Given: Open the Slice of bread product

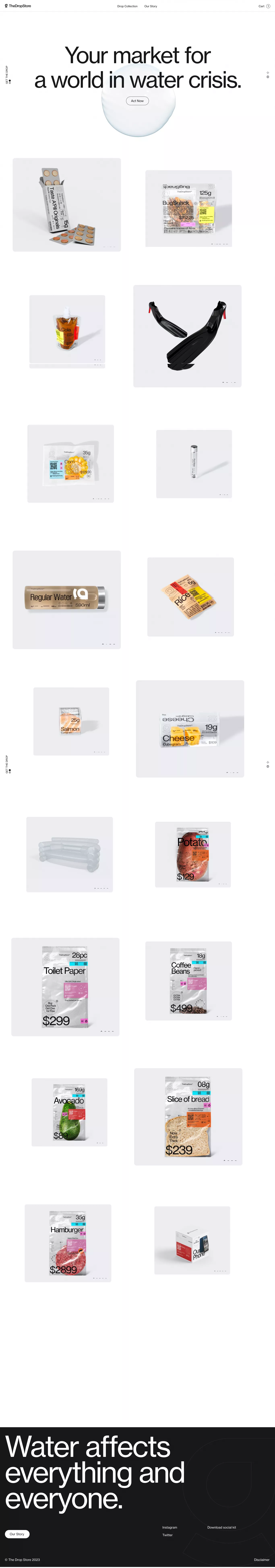Looking at the screenshot, I should tap(188, 1116).
